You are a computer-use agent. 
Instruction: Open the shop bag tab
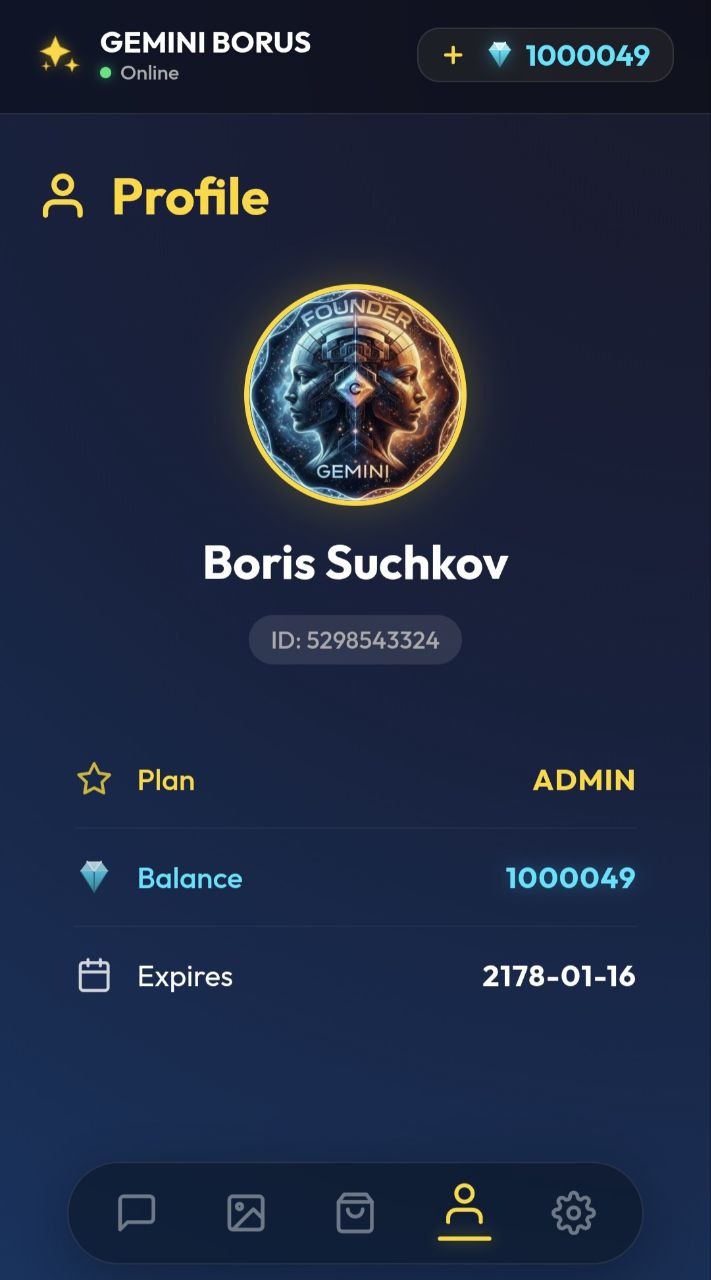coord(355,1213)
